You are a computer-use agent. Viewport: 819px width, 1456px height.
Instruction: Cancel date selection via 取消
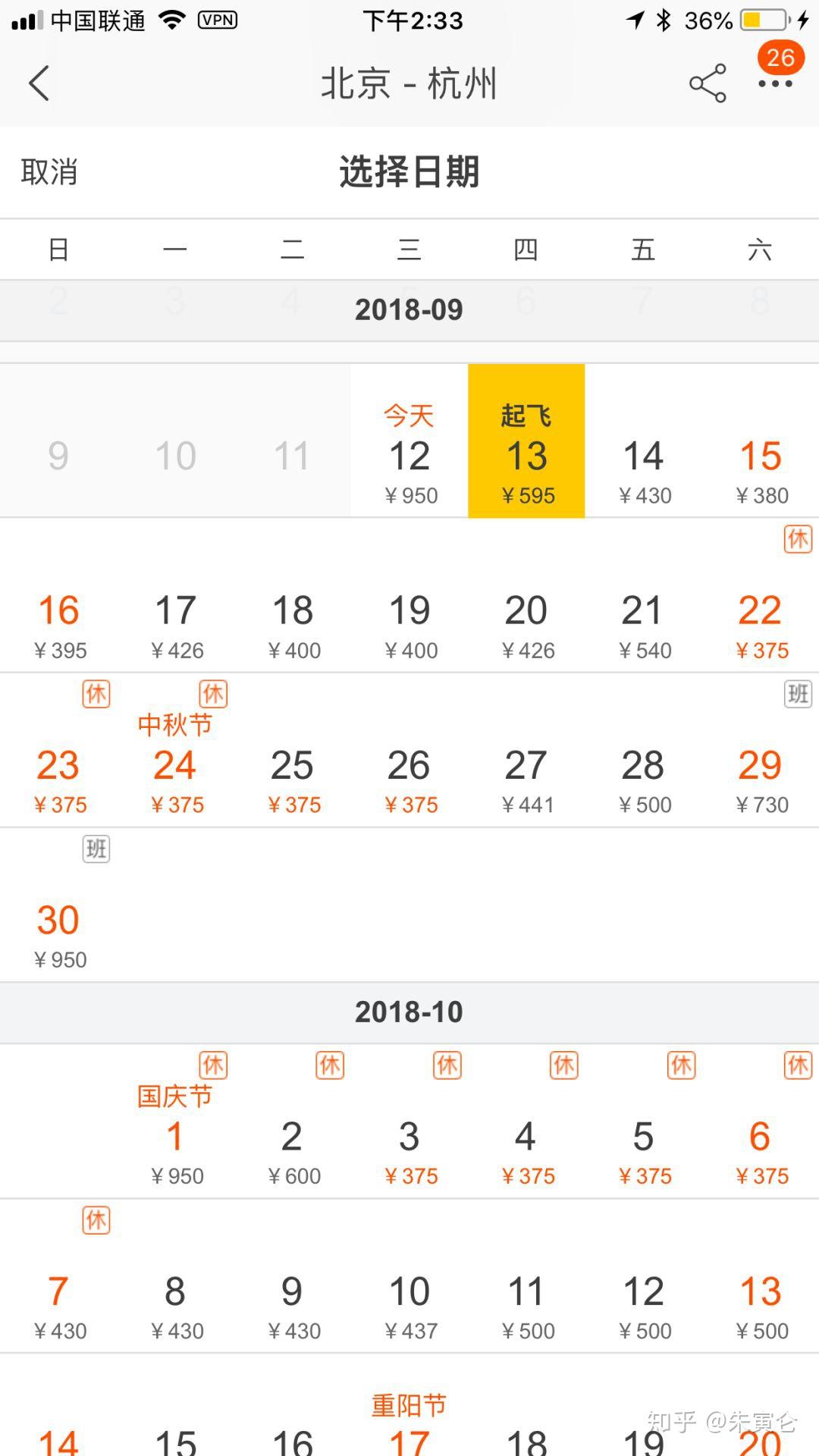pyautogui.click(x=49, y=172)
